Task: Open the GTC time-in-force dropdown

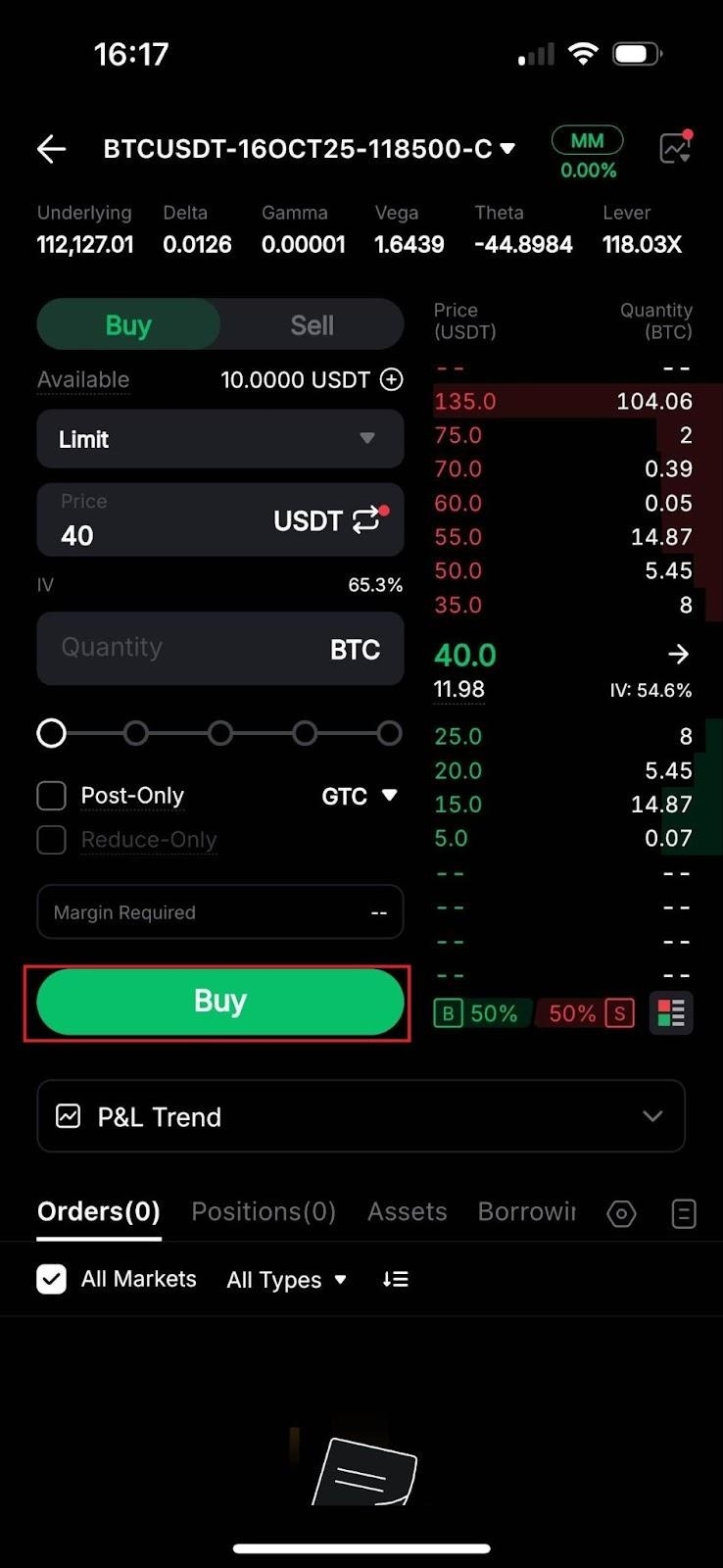Action: tap(359, 796)
